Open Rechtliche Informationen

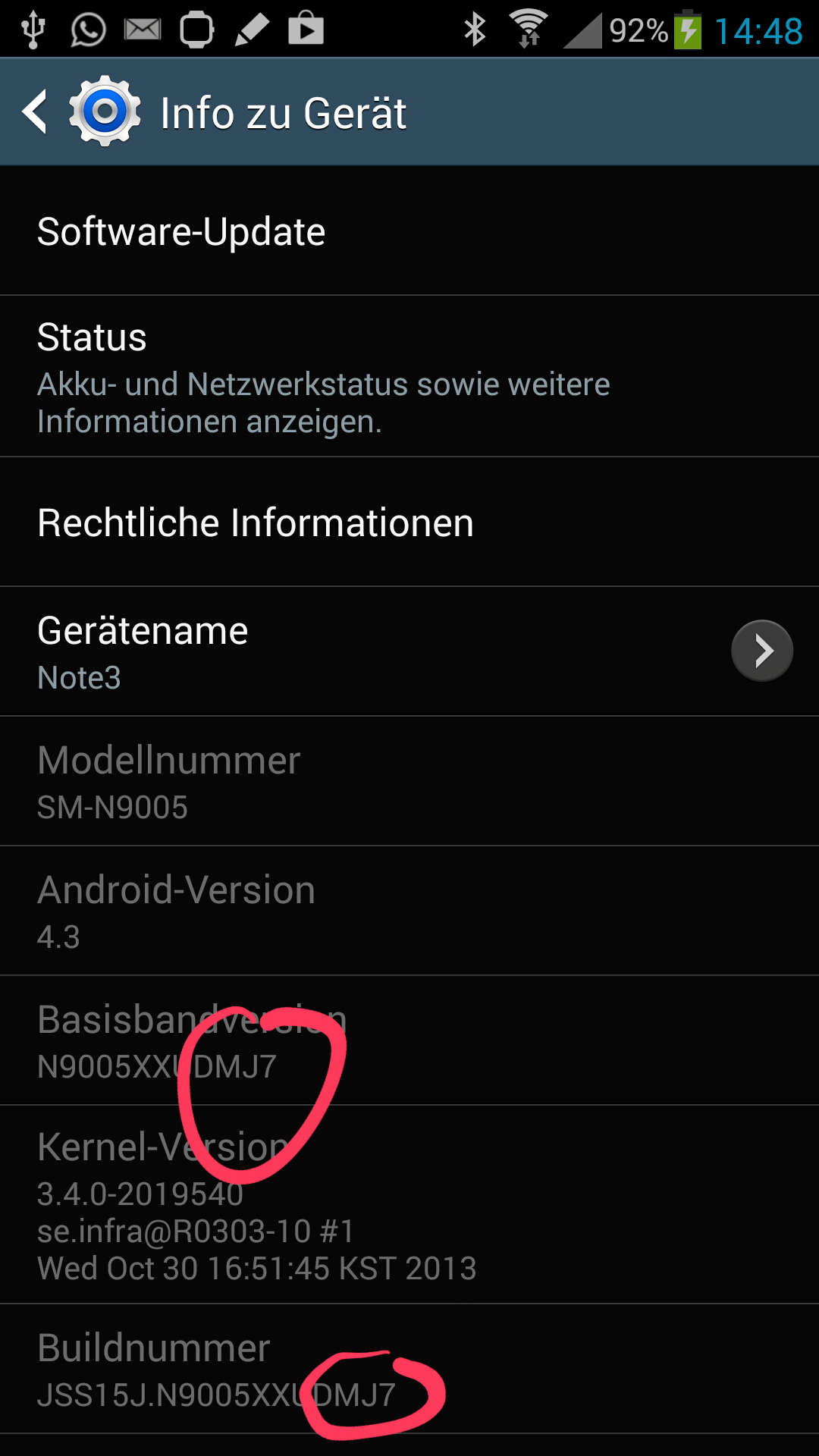pyautogui.click(x=409, y=522)
